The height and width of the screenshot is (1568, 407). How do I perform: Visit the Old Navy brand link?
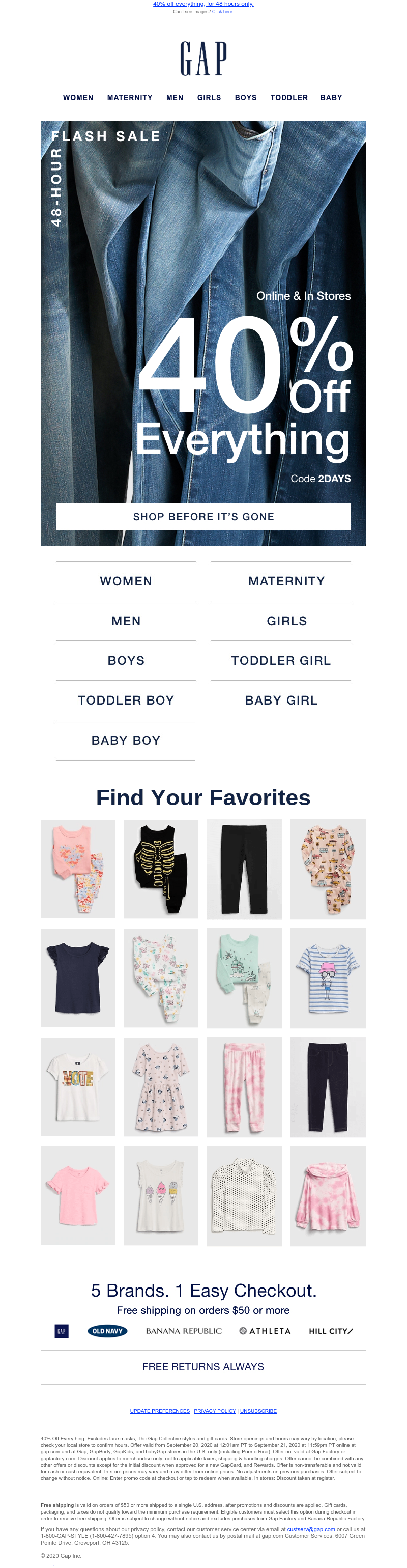[107, 1331]
